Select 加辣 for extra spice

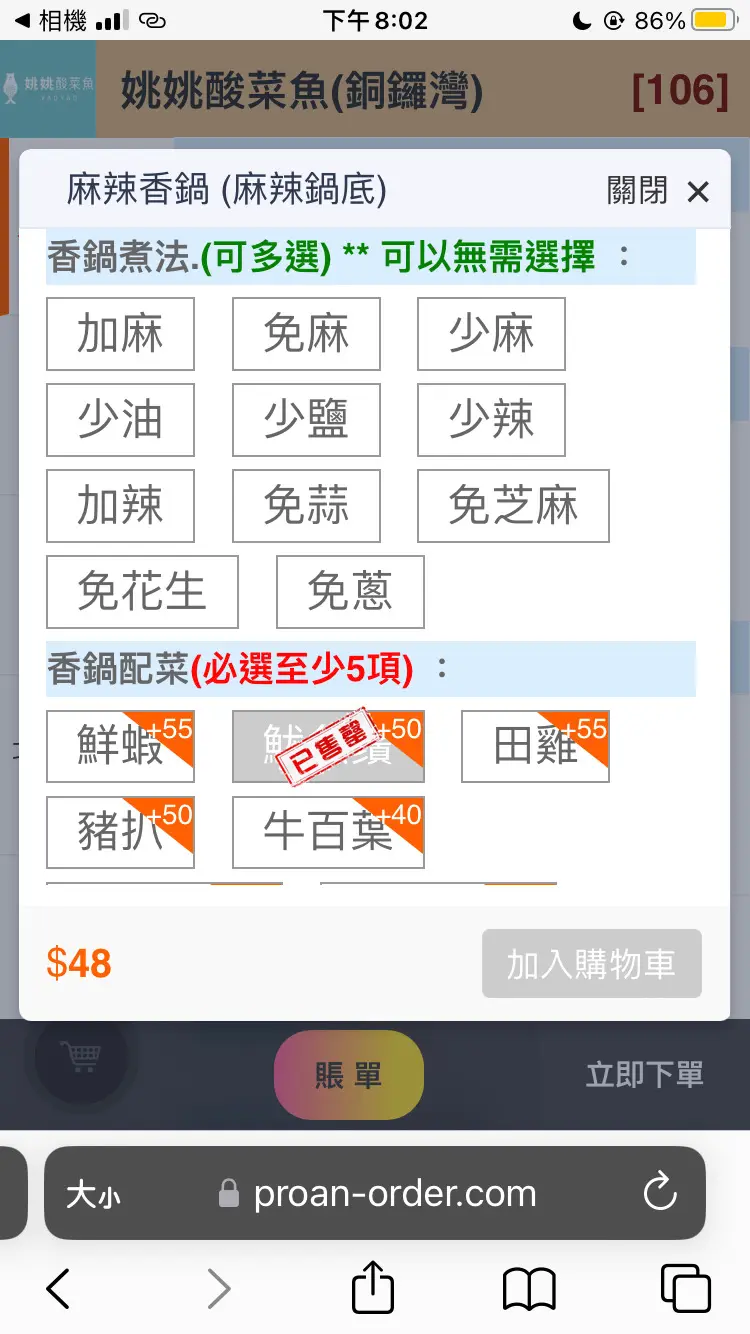pos(120,506)
